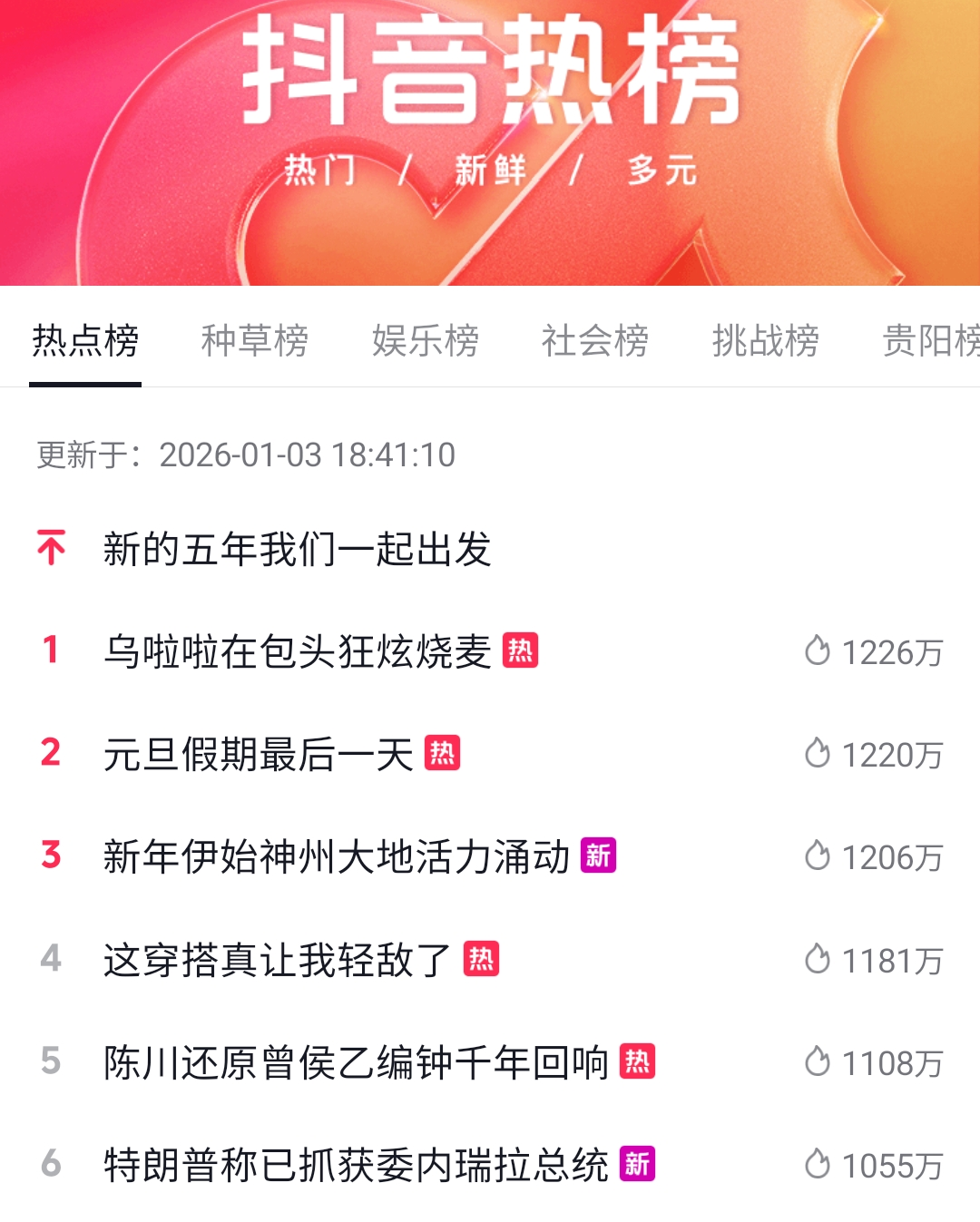This screenshot has height=1222, width=980.
Task: Go to the 贵阳榜 tab
Action: pos(930,341)
